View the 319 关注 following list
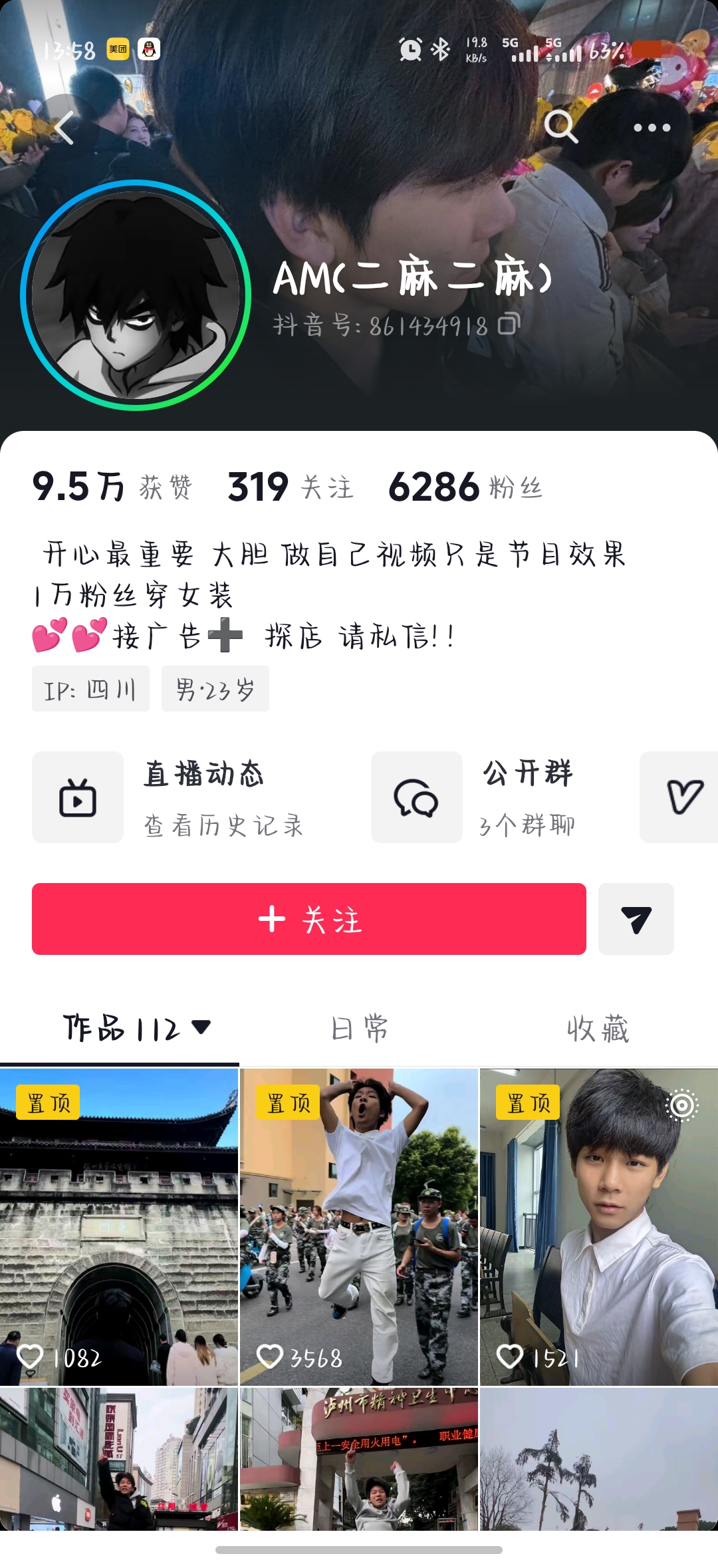 point(291,487)
